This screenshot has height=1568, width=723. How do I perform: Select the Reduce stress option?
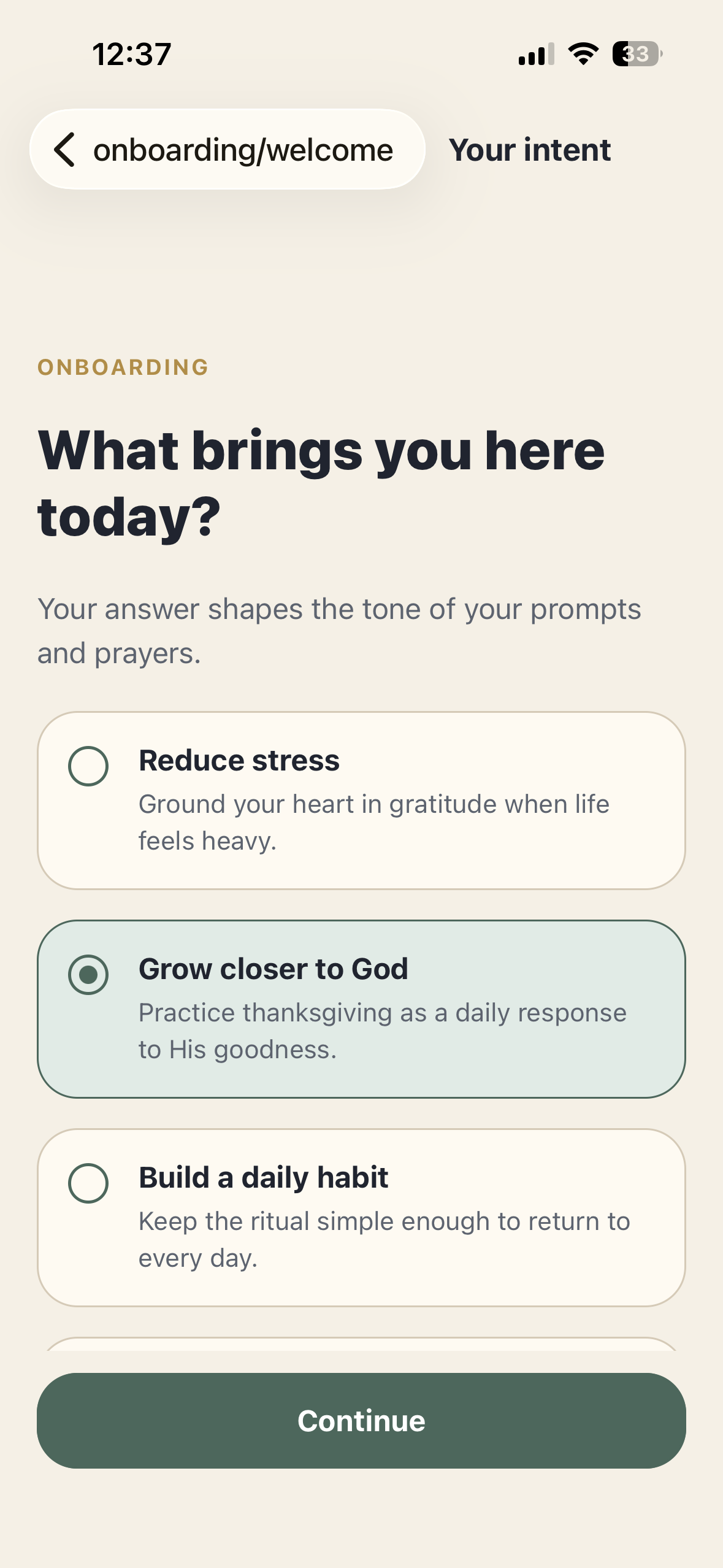pos(361,801)
